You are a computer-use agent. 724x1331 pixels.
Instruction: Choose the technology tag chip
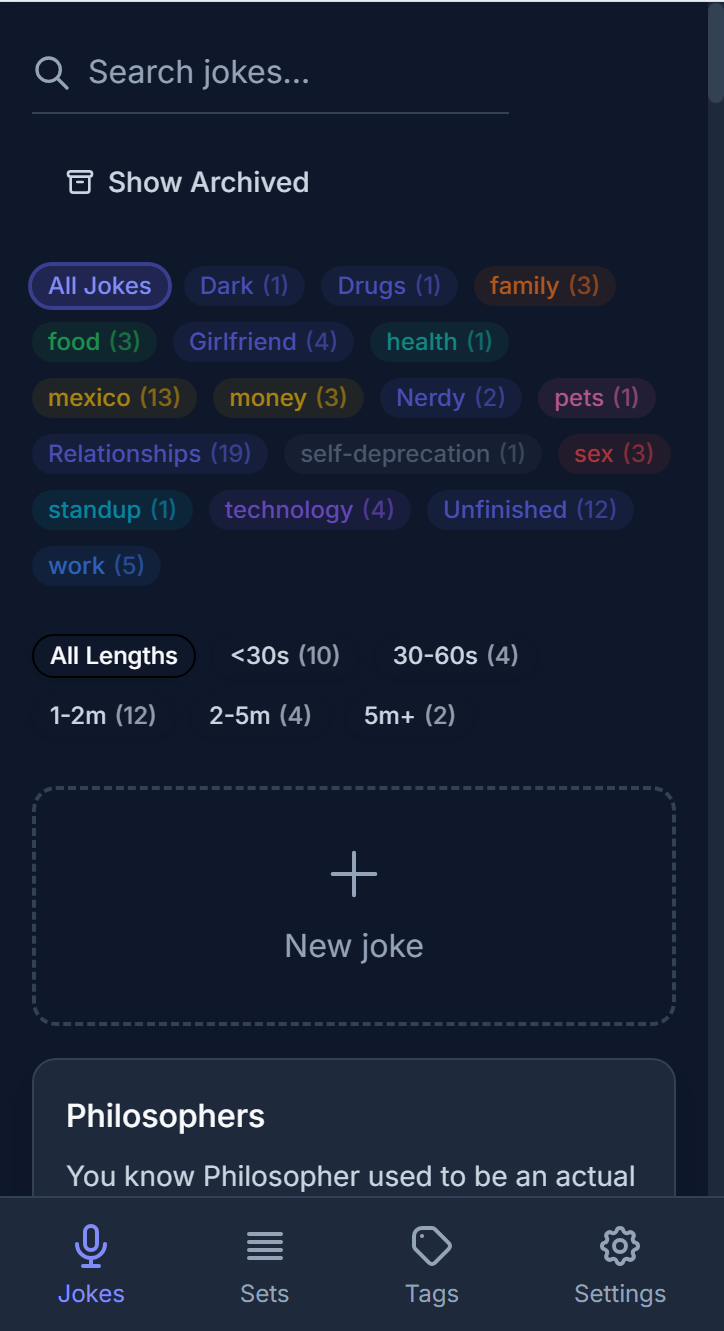point(309,510)
